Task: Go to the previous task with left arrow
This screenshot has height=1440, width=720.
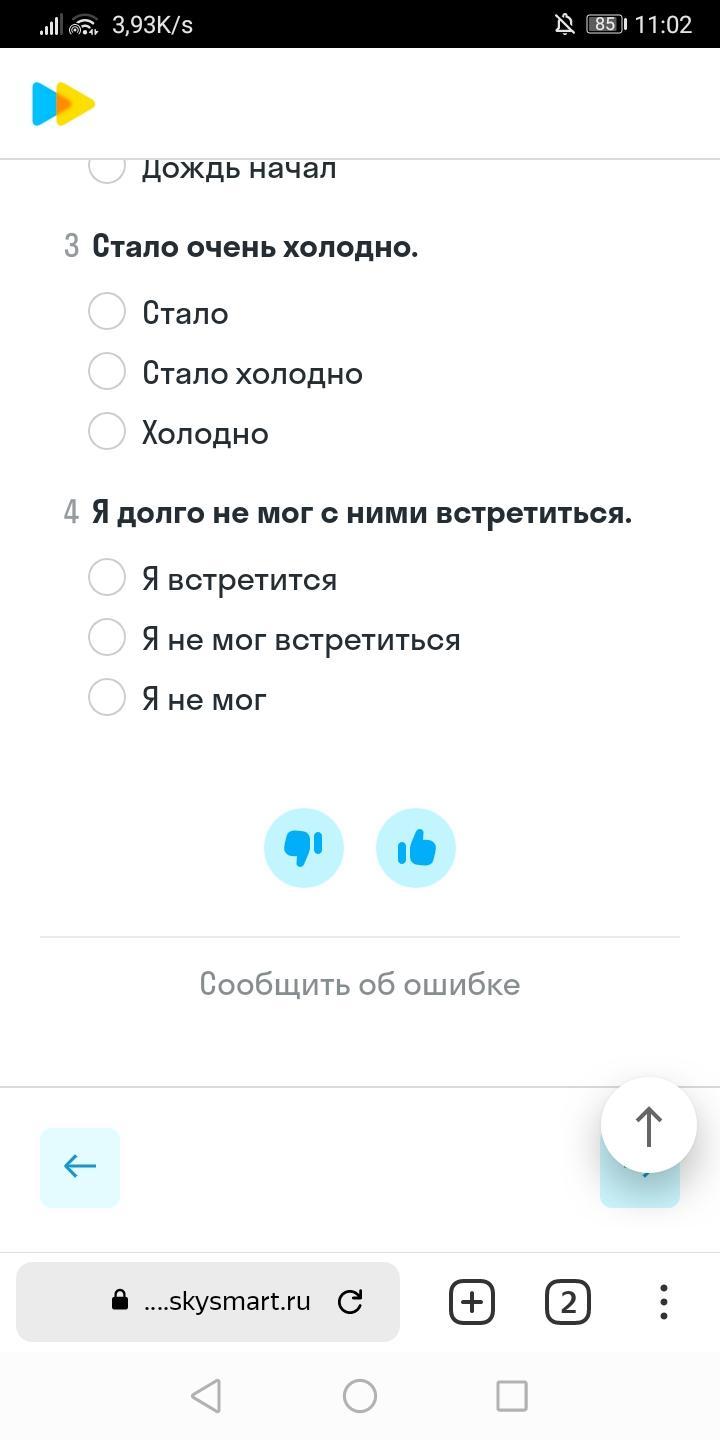Action: tap(80, 1167)
